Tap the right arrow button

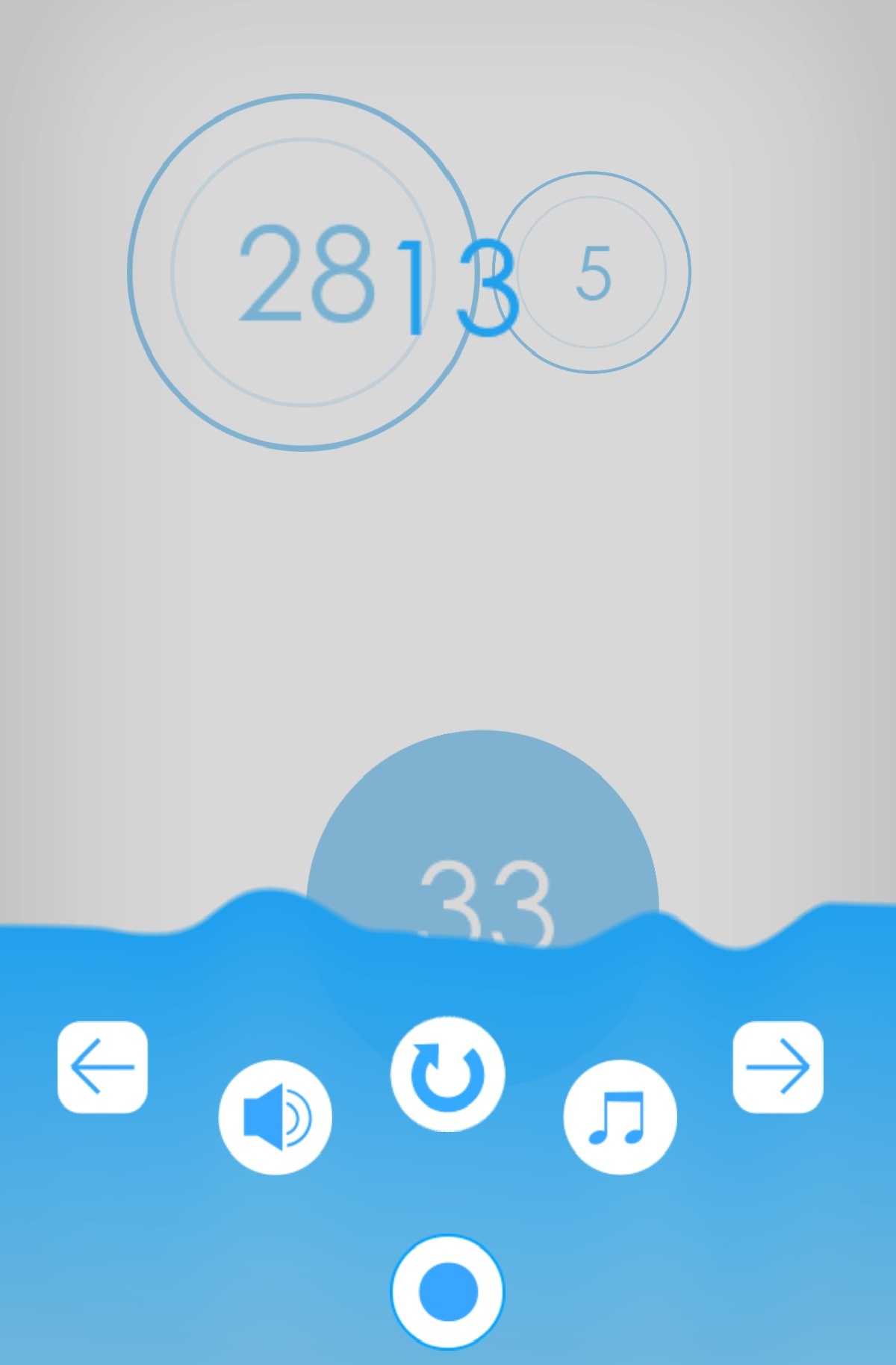point(777,1067)
